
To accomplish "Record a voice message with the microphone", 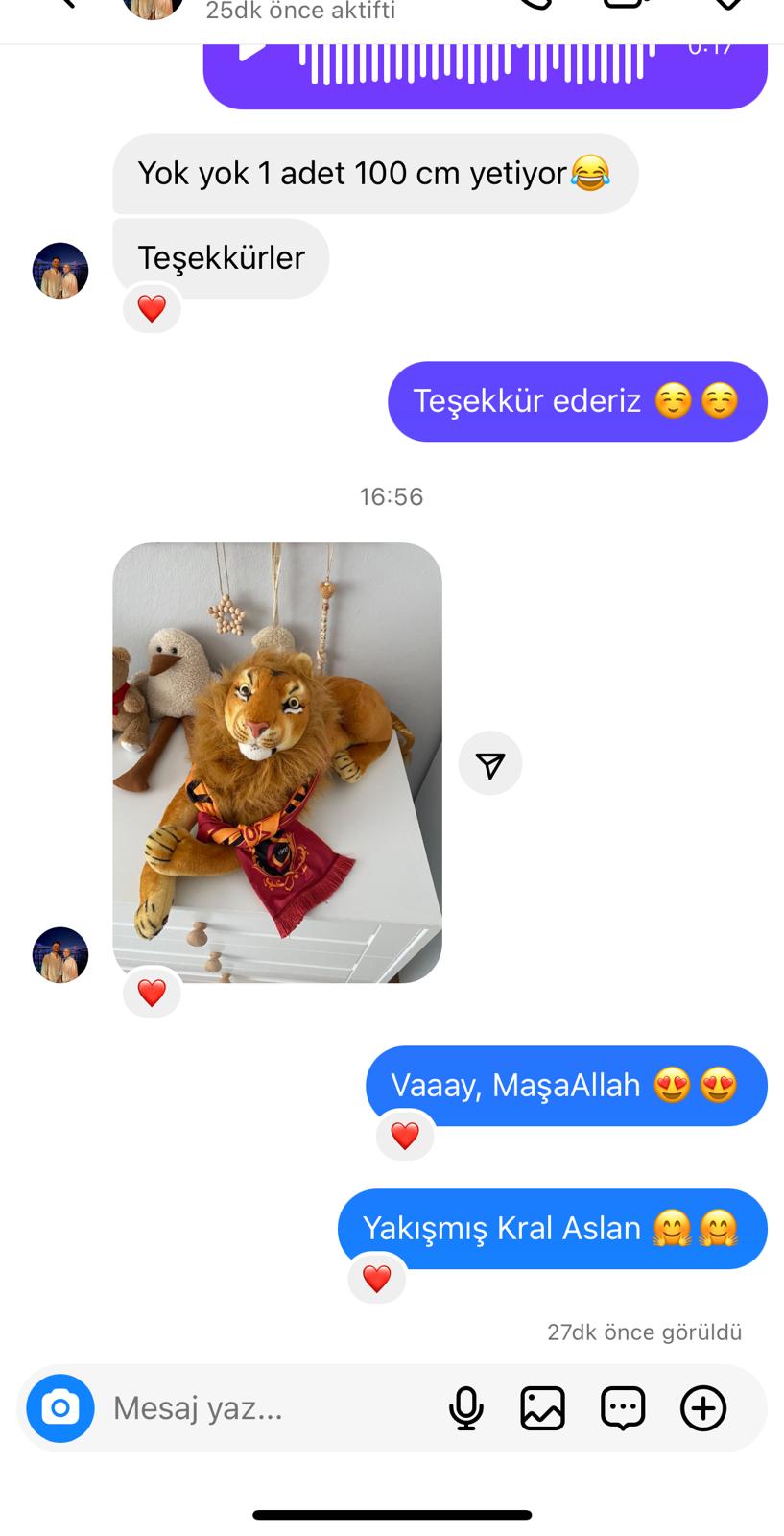I will [466, 1408].
